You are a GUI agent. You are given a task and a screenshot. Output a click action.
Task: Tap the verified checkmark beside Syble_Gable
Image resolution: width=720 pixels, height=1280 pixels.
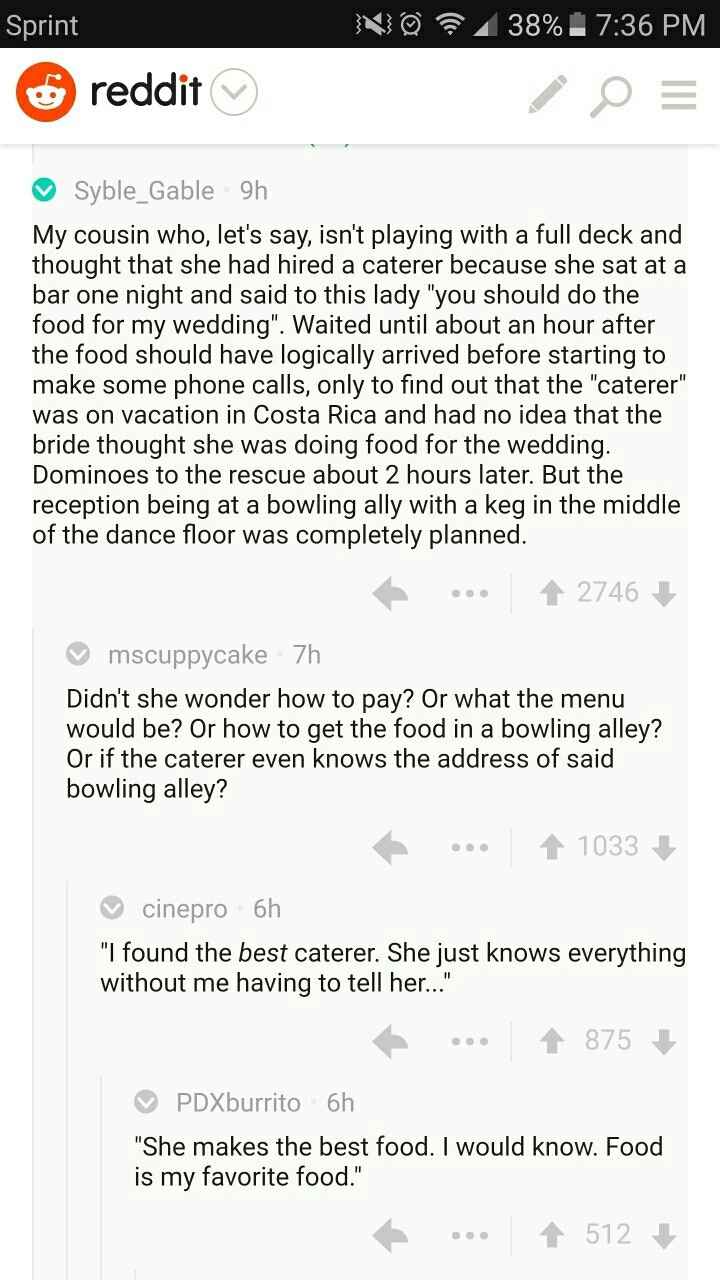tap(45, 188)
